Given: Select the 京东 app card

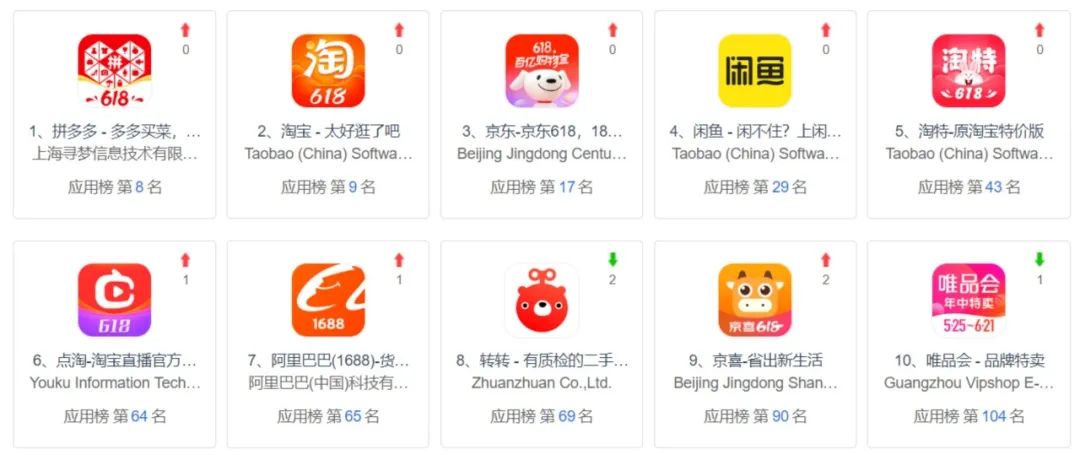Looking at the screenshot, I should pyautogui.click(x=541, y=72).
